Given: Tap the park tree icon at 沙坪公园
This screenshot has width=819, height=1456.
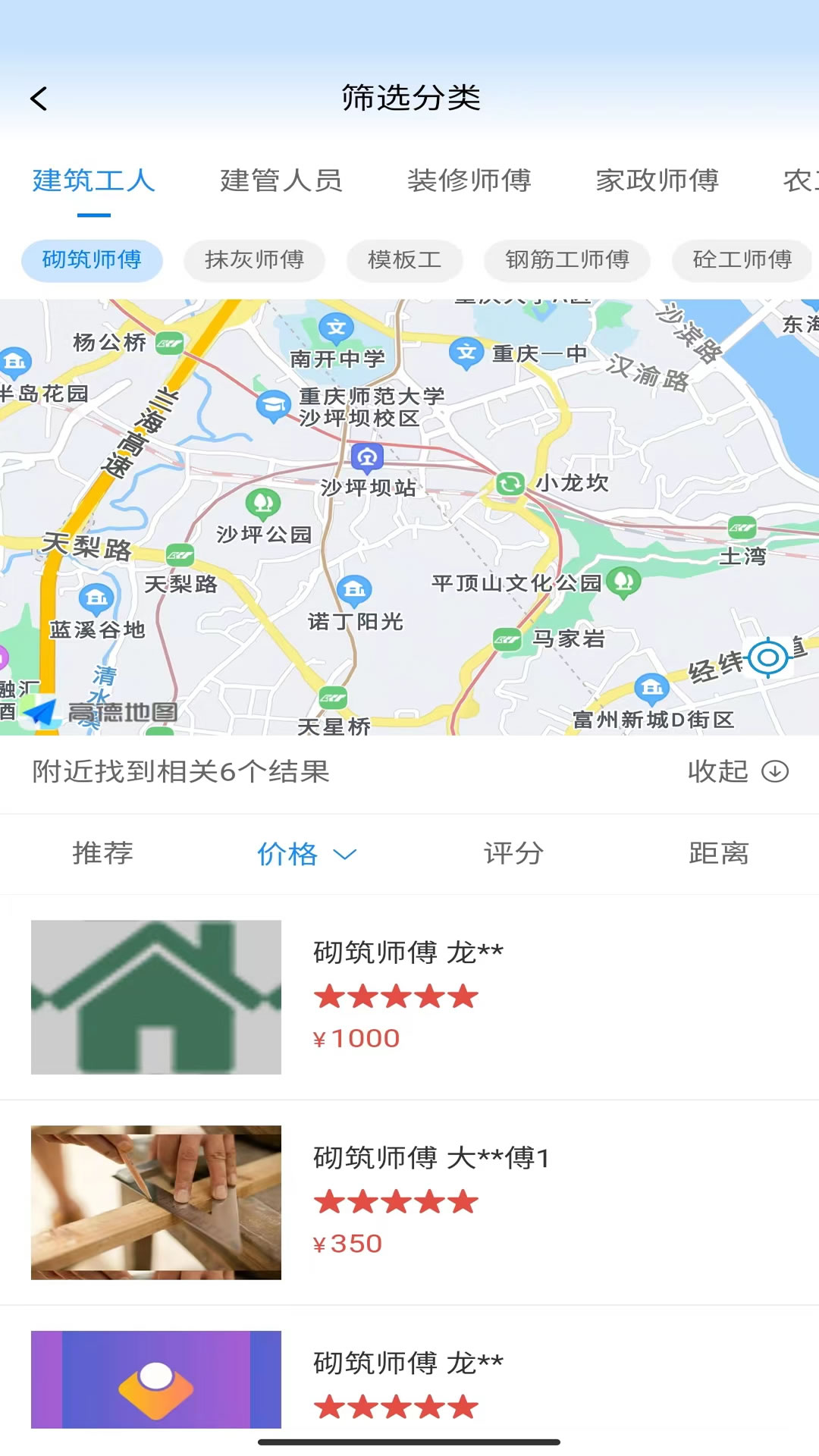Looking at the screenshot, I should (x=262, y=502).
